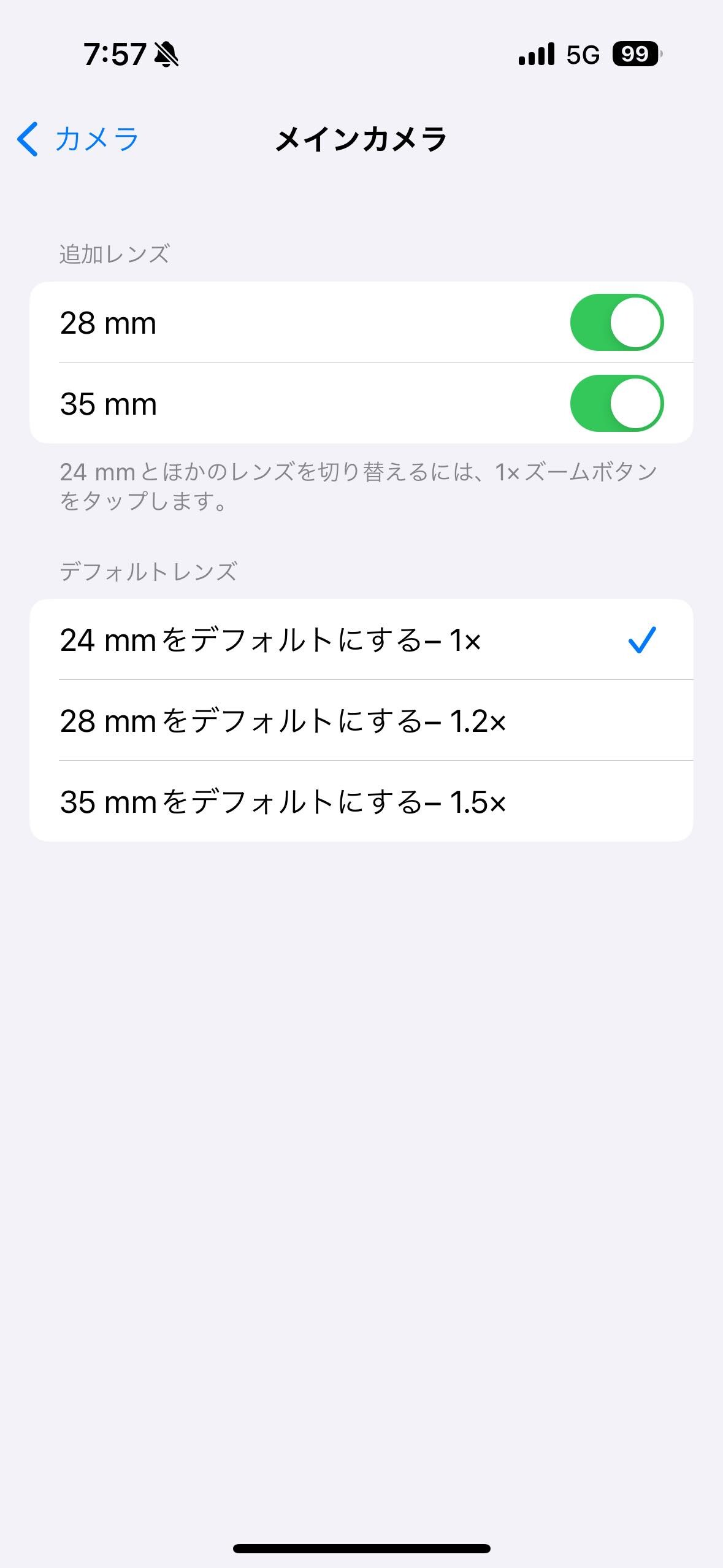Turn off the 28 mm additional lens
Image resolution: width=723 pixels, height=1568 pixels.
coord(616,323)
